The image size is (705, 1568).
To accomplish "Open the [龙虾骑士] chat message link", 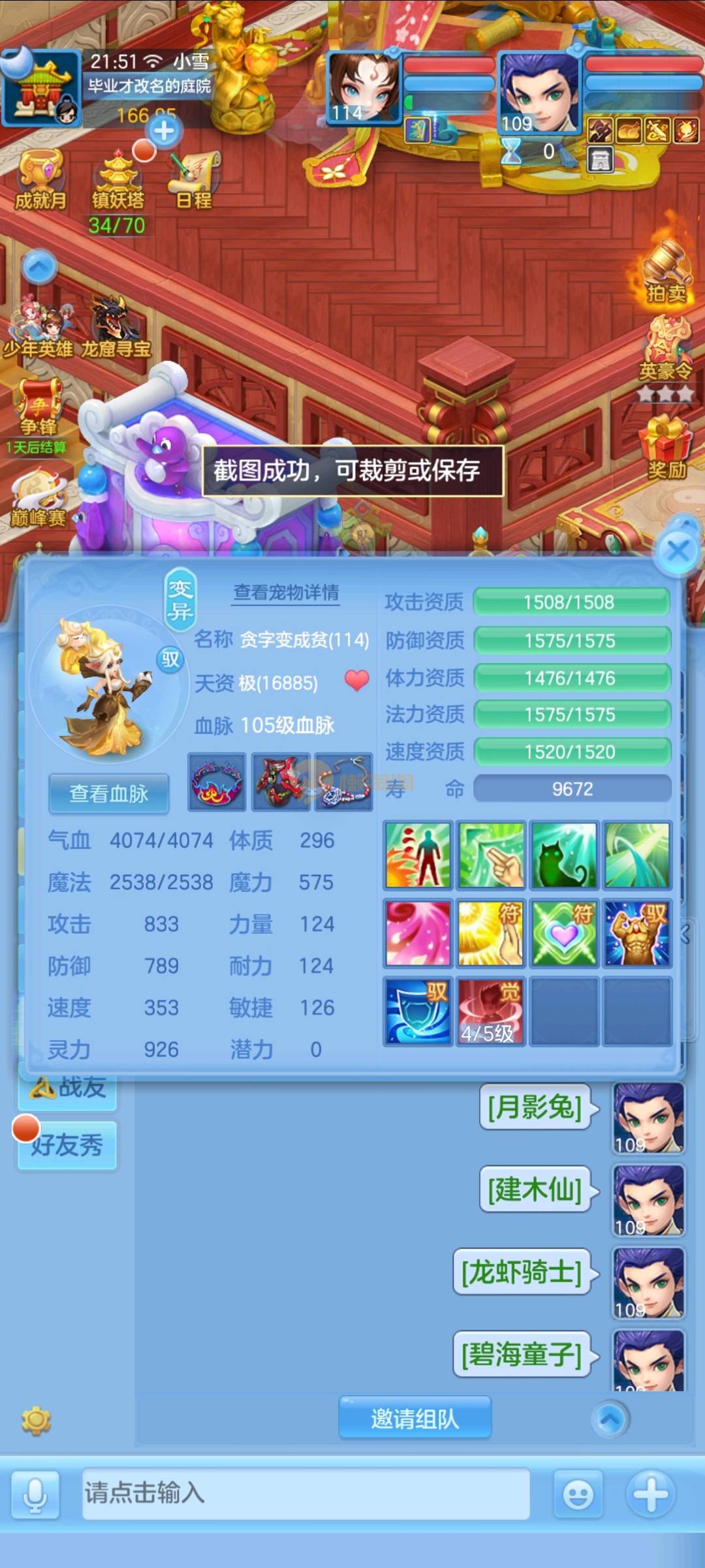I will pyautogui.click(x=522, y=1272).
